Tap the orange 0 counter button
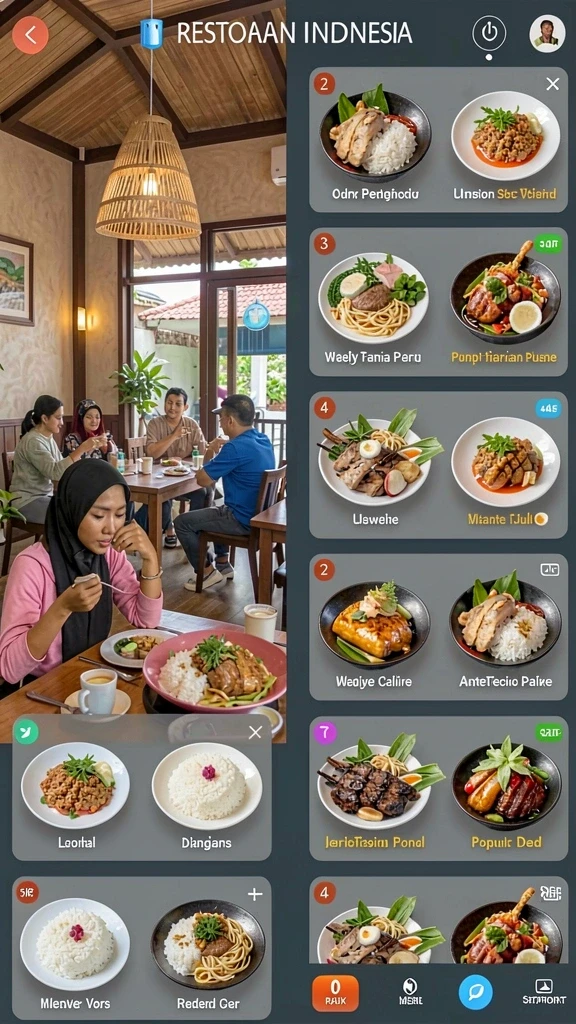Image resolution: width=576 pixels, height=1024 pixels. coord(335,993)
